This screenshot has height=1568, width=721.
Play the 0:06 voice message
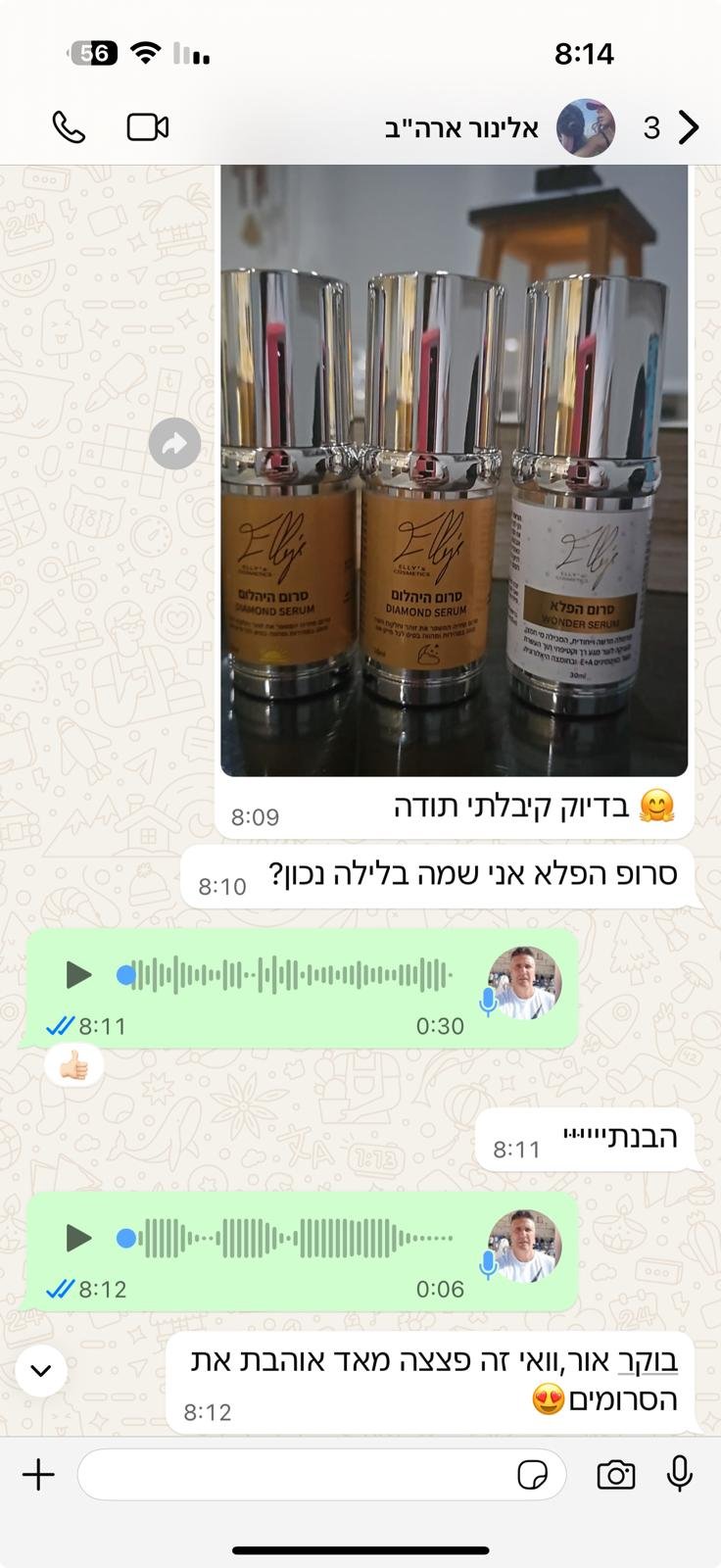(78, 1238)
